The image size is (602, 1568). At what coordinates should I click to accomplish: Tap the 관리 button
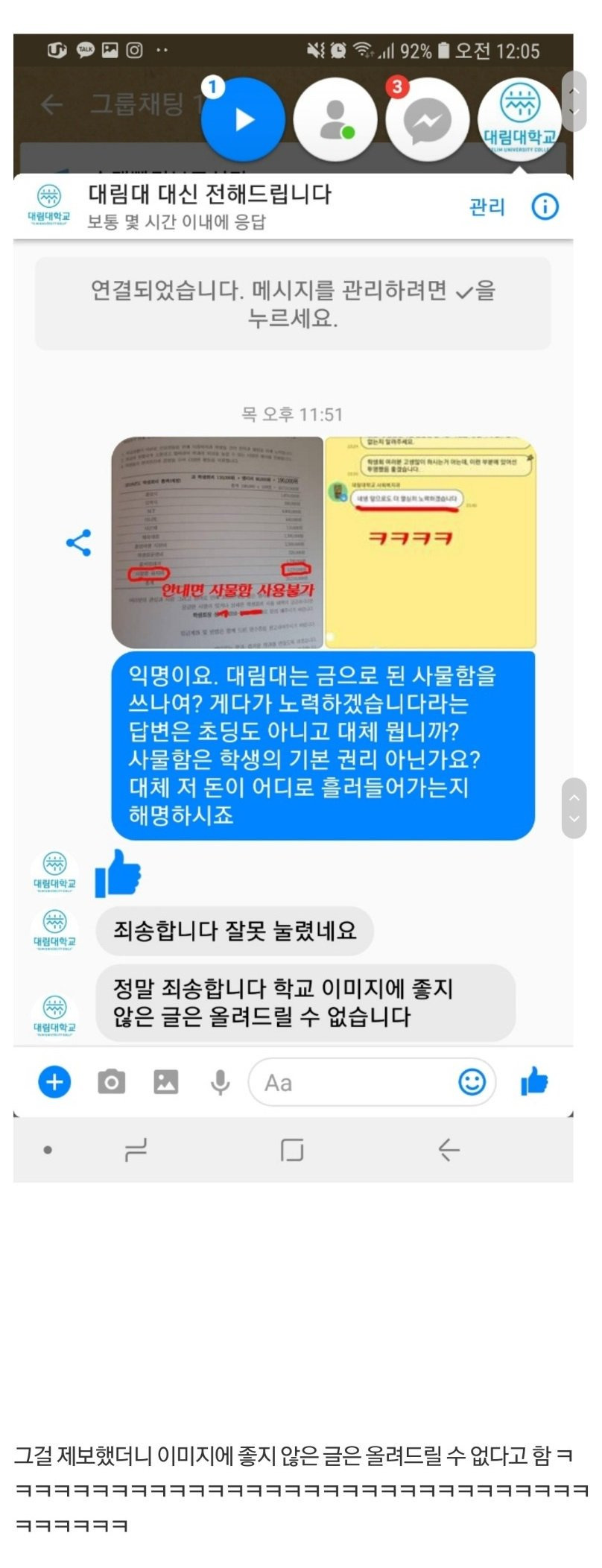(487, 206)
